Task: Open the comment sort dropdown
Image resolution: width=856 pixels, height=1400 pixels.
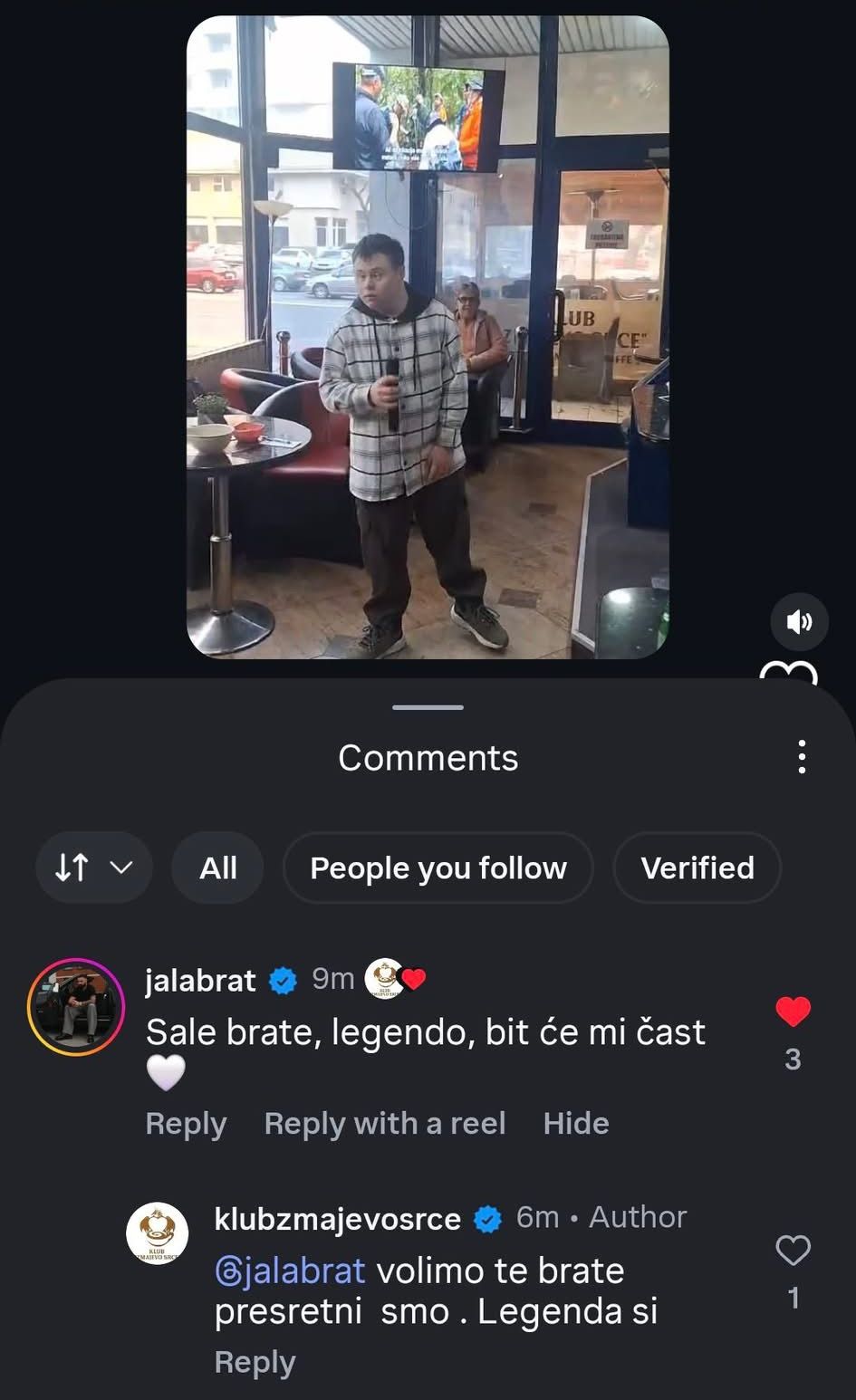Action: point(93,868)
